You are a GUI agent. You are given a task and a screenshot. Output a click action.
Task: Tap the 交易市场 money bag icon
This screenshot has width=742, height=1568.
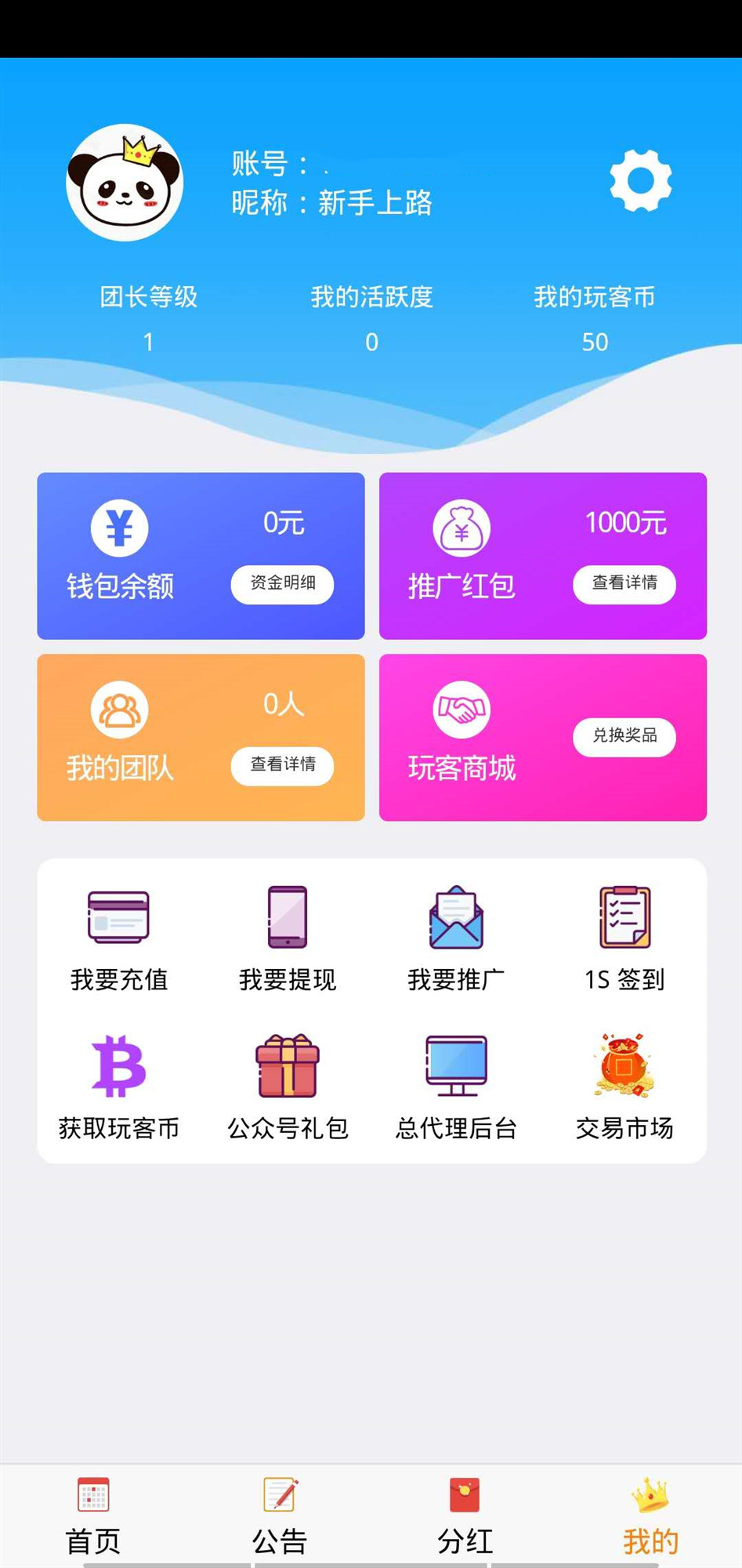(624, 1066)
